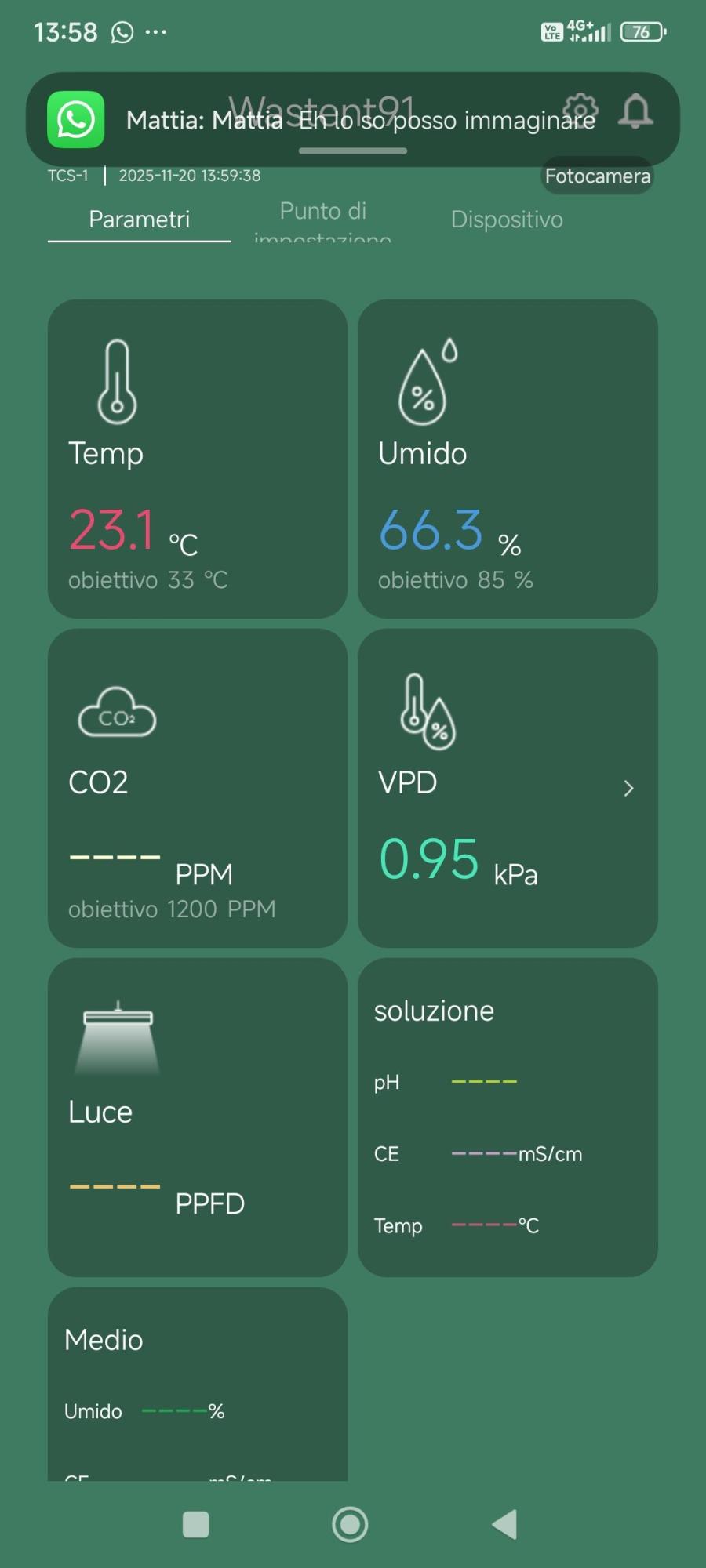Open the notifications bell
Screen dimensions: 706x1568
[x=635, y=111]
